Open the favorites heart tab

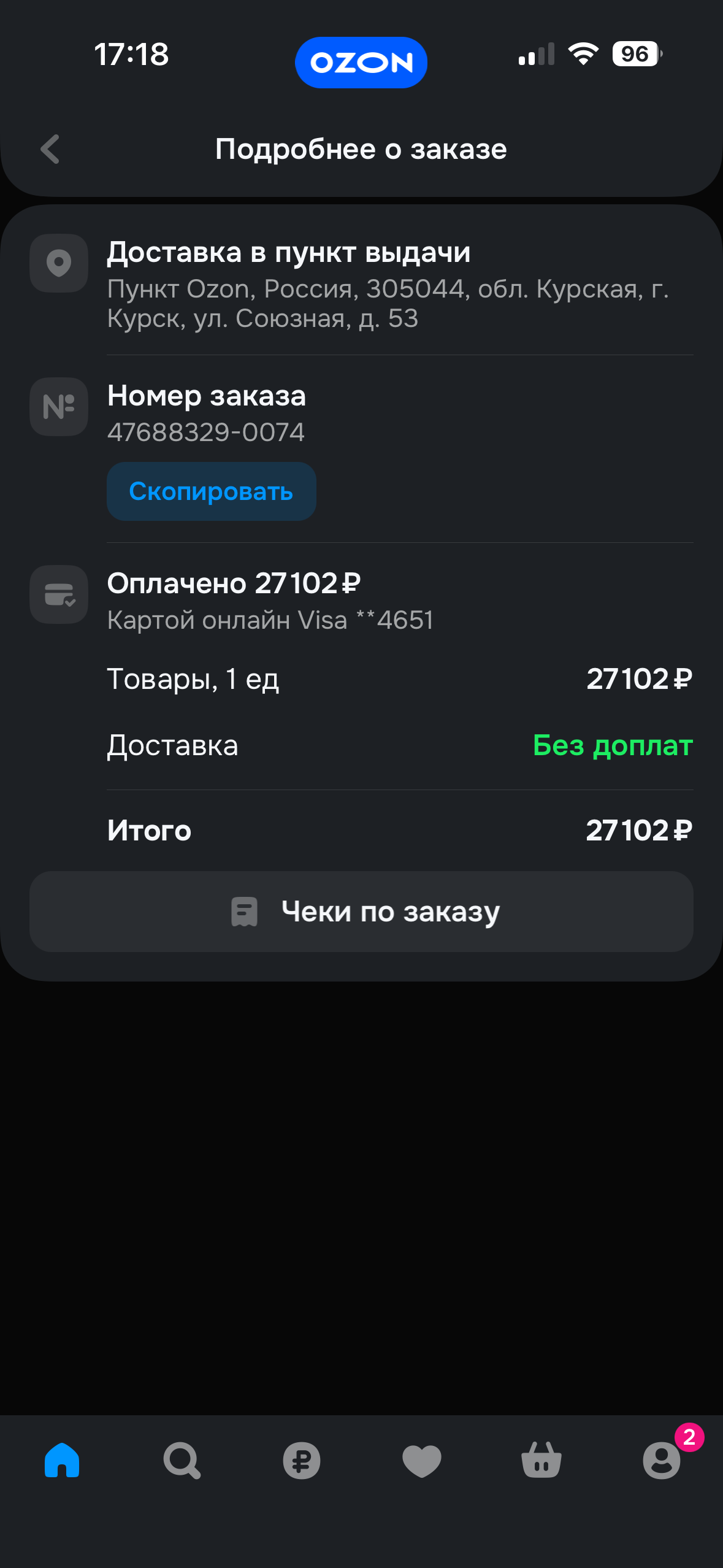pos(421,1460)
